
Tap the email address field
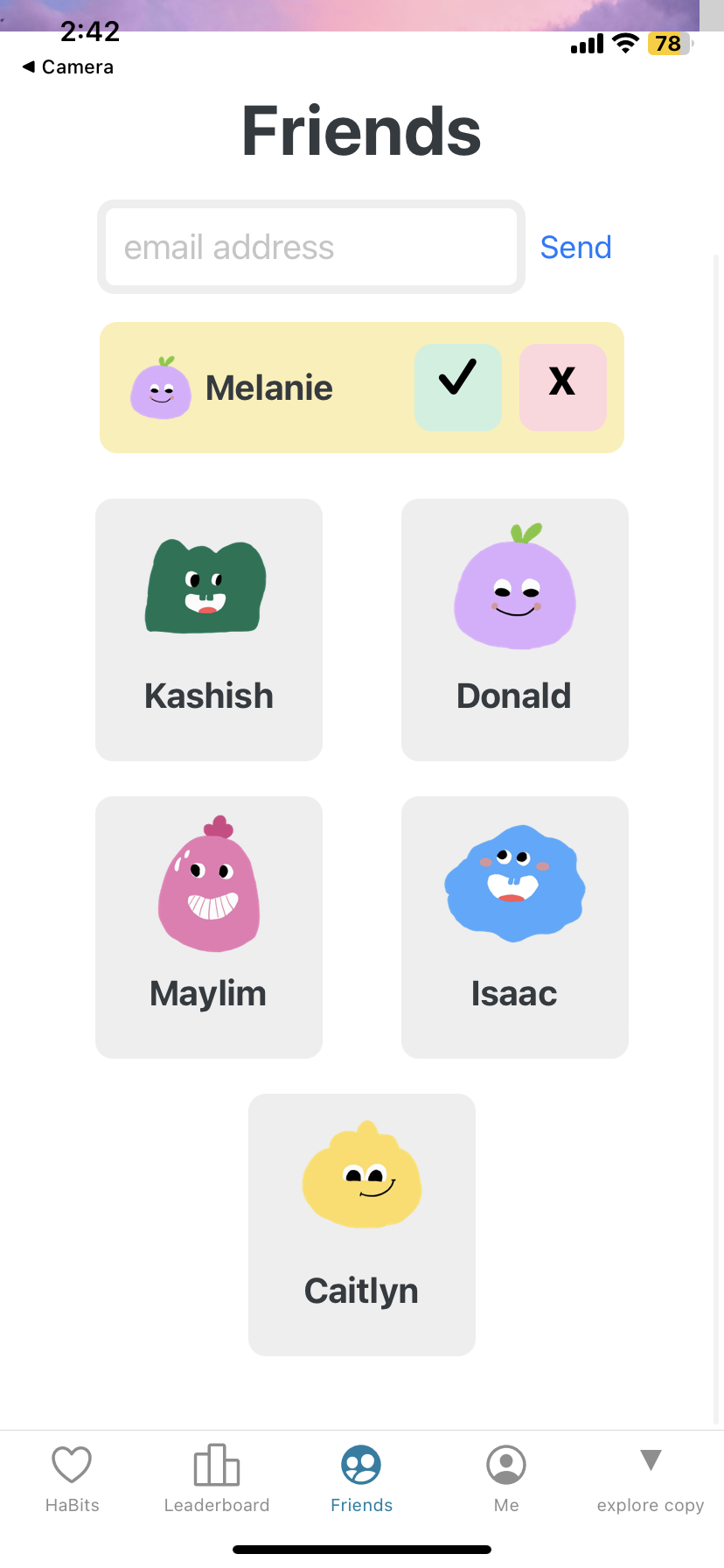(x=310, y=248)
